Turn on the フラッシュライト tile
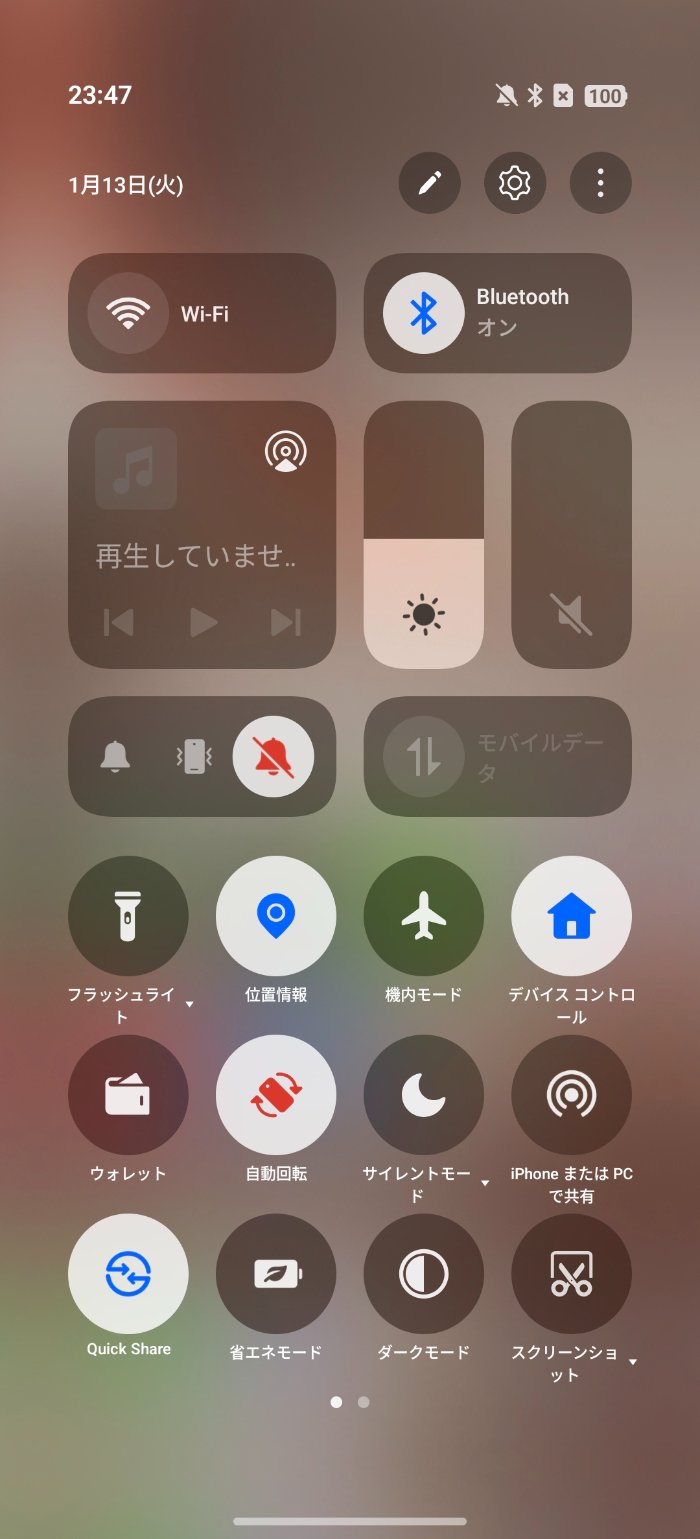Image resolution: width=700 pixels, height=1539 pixels. point(128,916)
